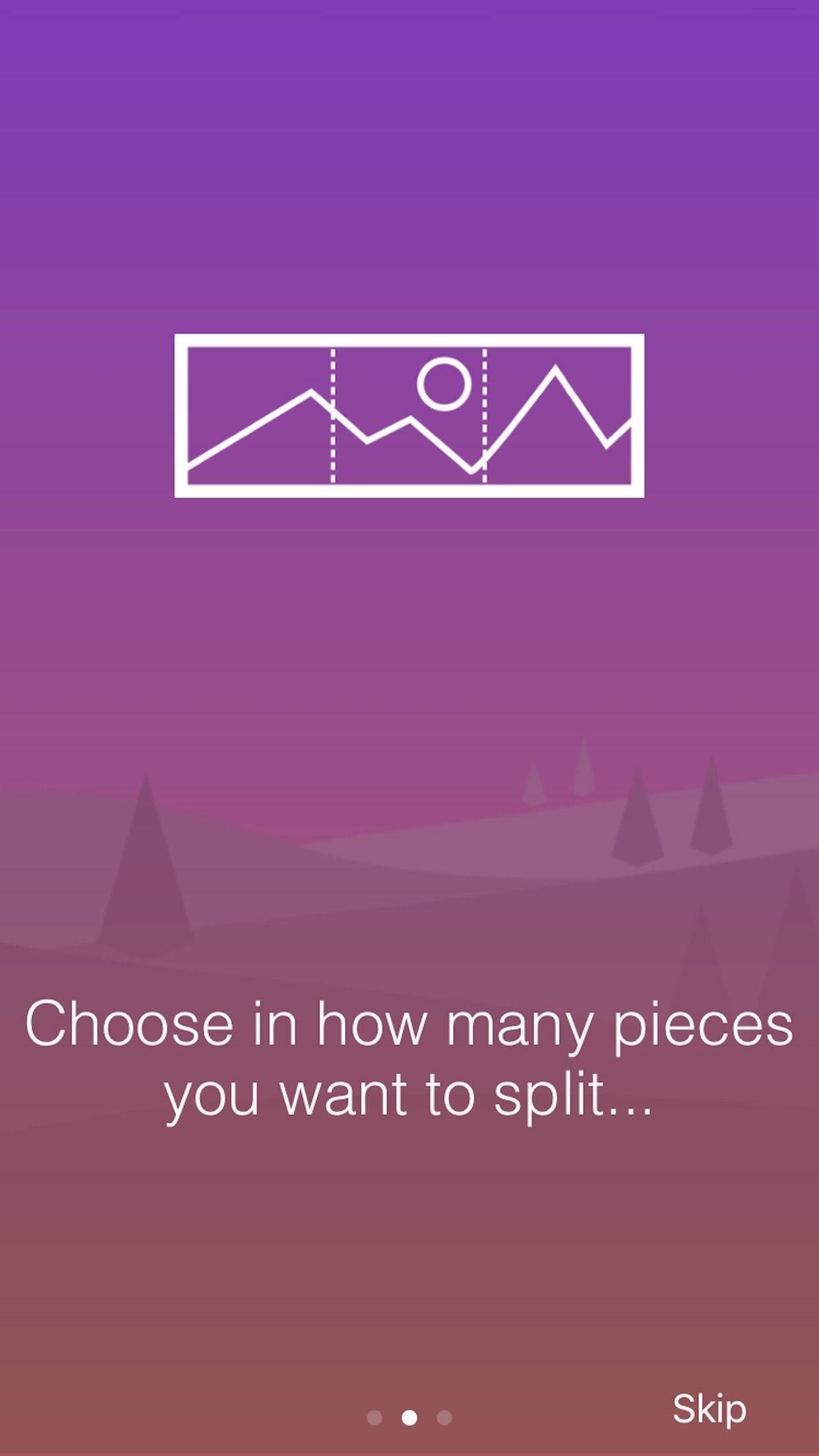The image size is (819, 1456).
Task: Skip the onboarding tutorial
Action: (709, 1410)
